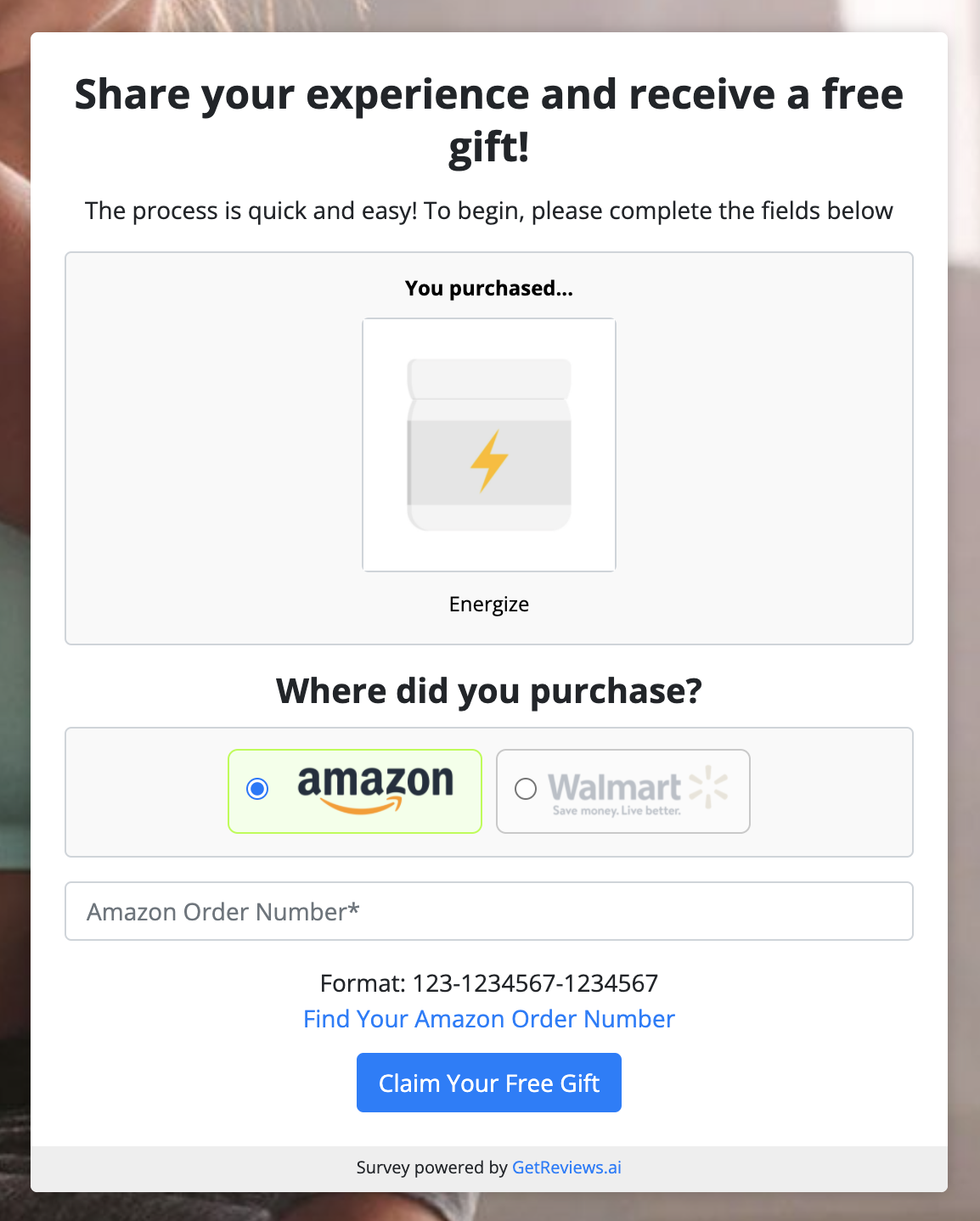Select Amazon as purchase location
Viewport: 980px width, 1221px height.
point(257,789)
